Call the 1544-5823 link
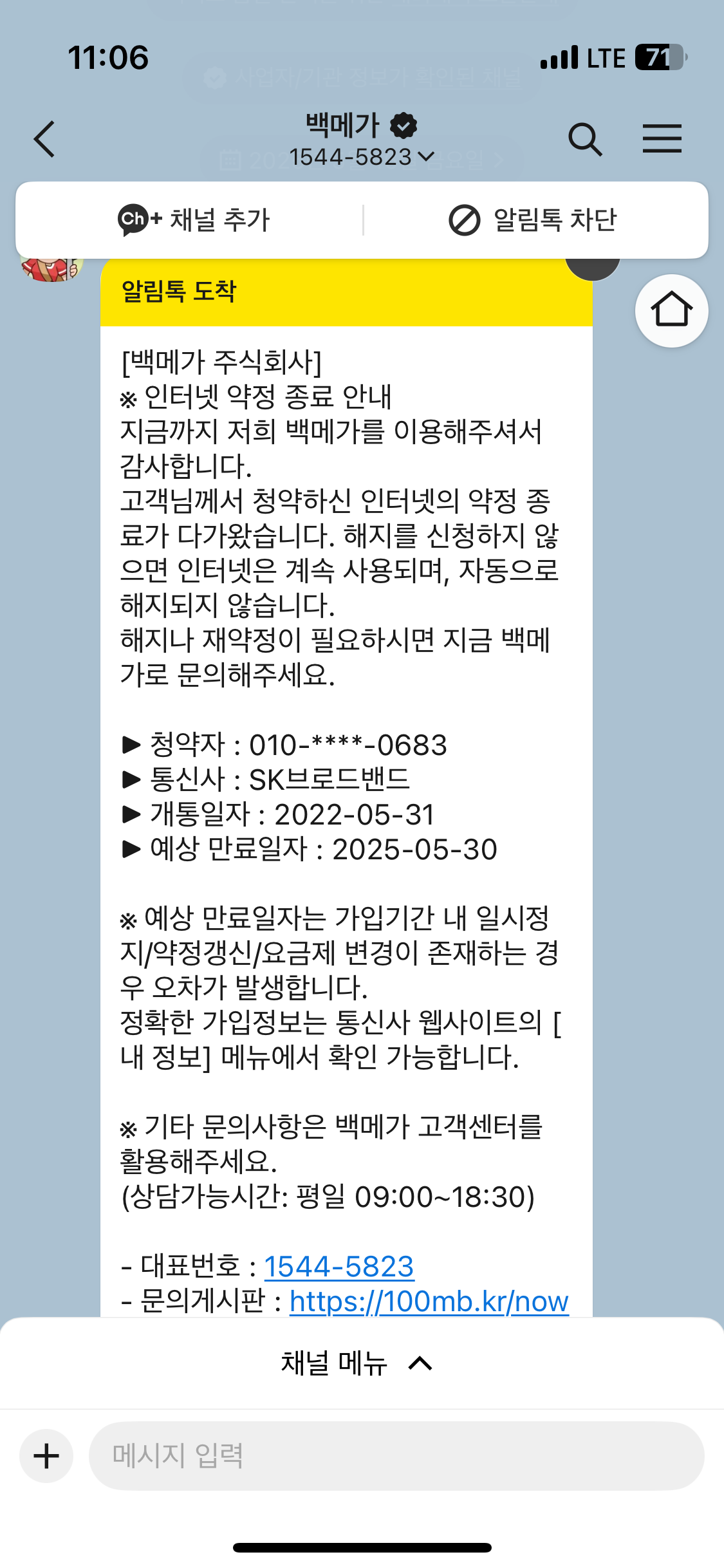Image resolution: width=724 pixels, height=1568 pixels. click(x=339, y=1267)
